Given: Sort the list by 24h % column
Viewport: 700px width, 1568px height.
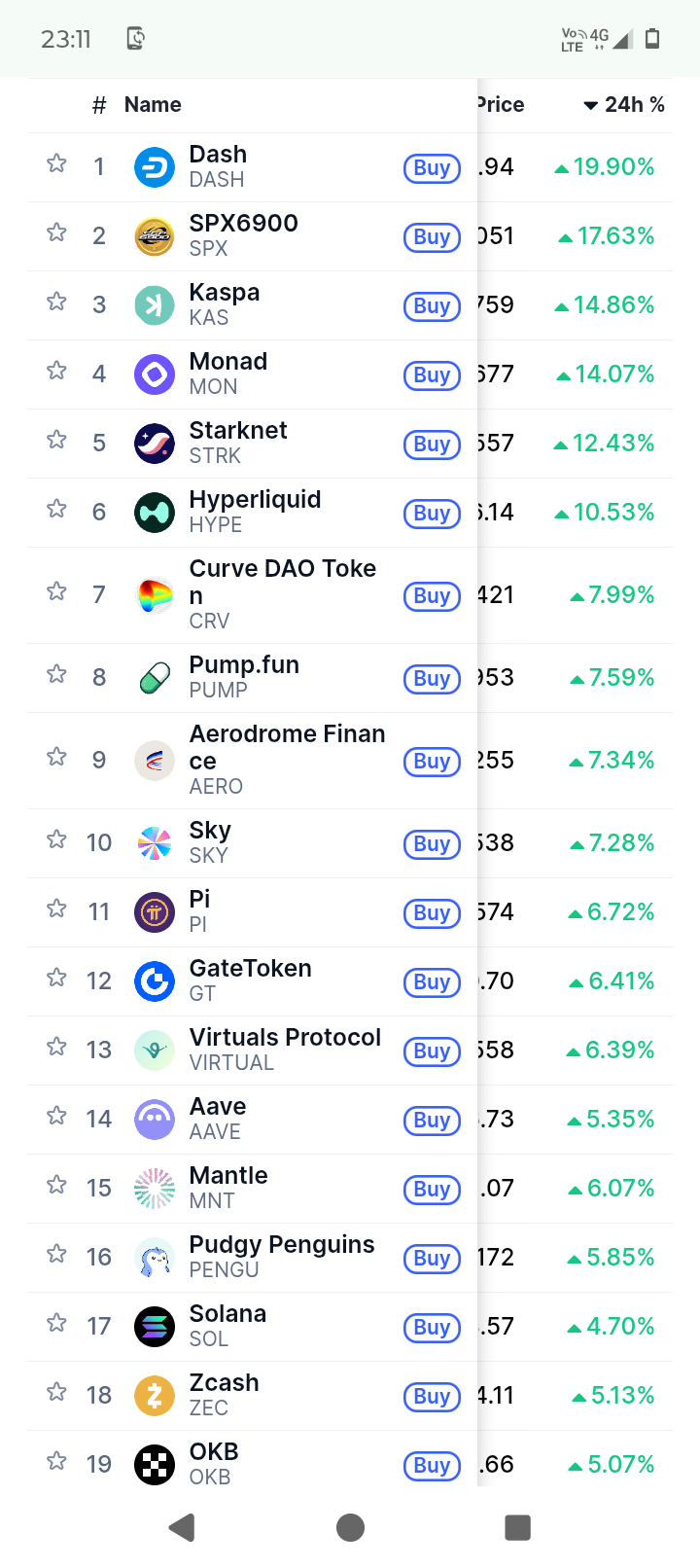Looking at the screenshot, I should pyautogui.click(x=623, y=105).
